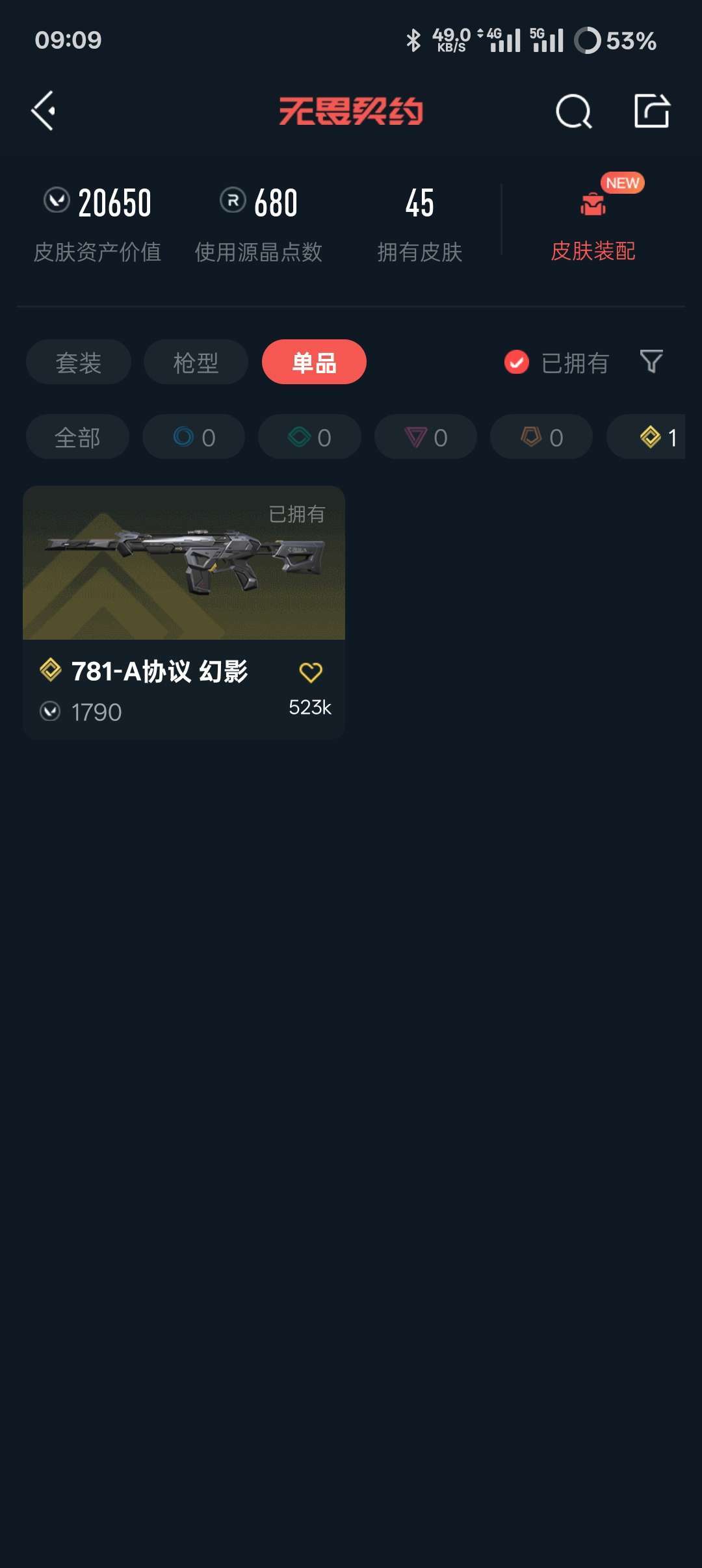
Task: Switch to the 枪型 tab
Action: 195,362
